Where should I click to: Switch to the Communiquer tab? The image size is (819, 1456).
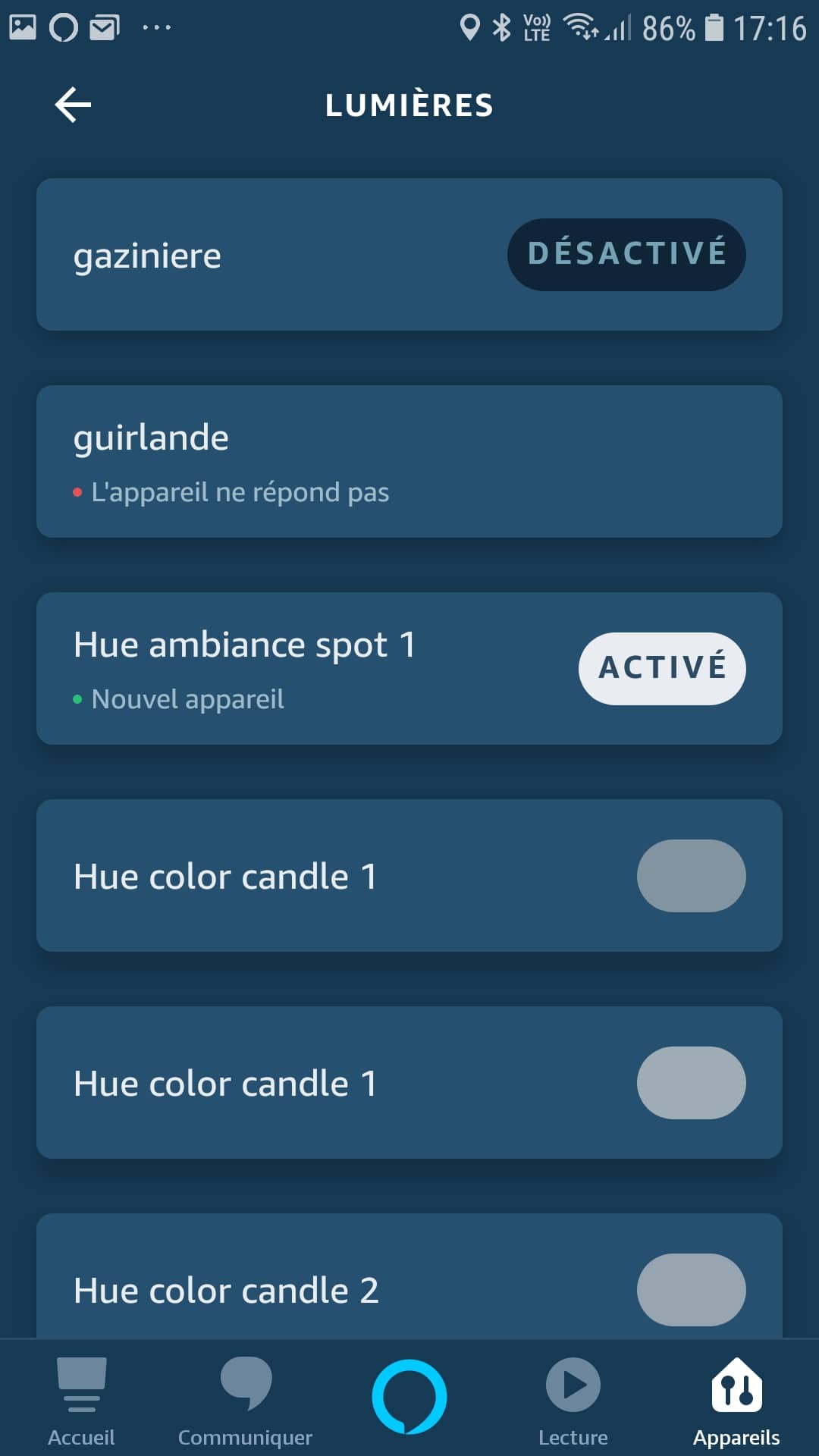pos(245,1401)
